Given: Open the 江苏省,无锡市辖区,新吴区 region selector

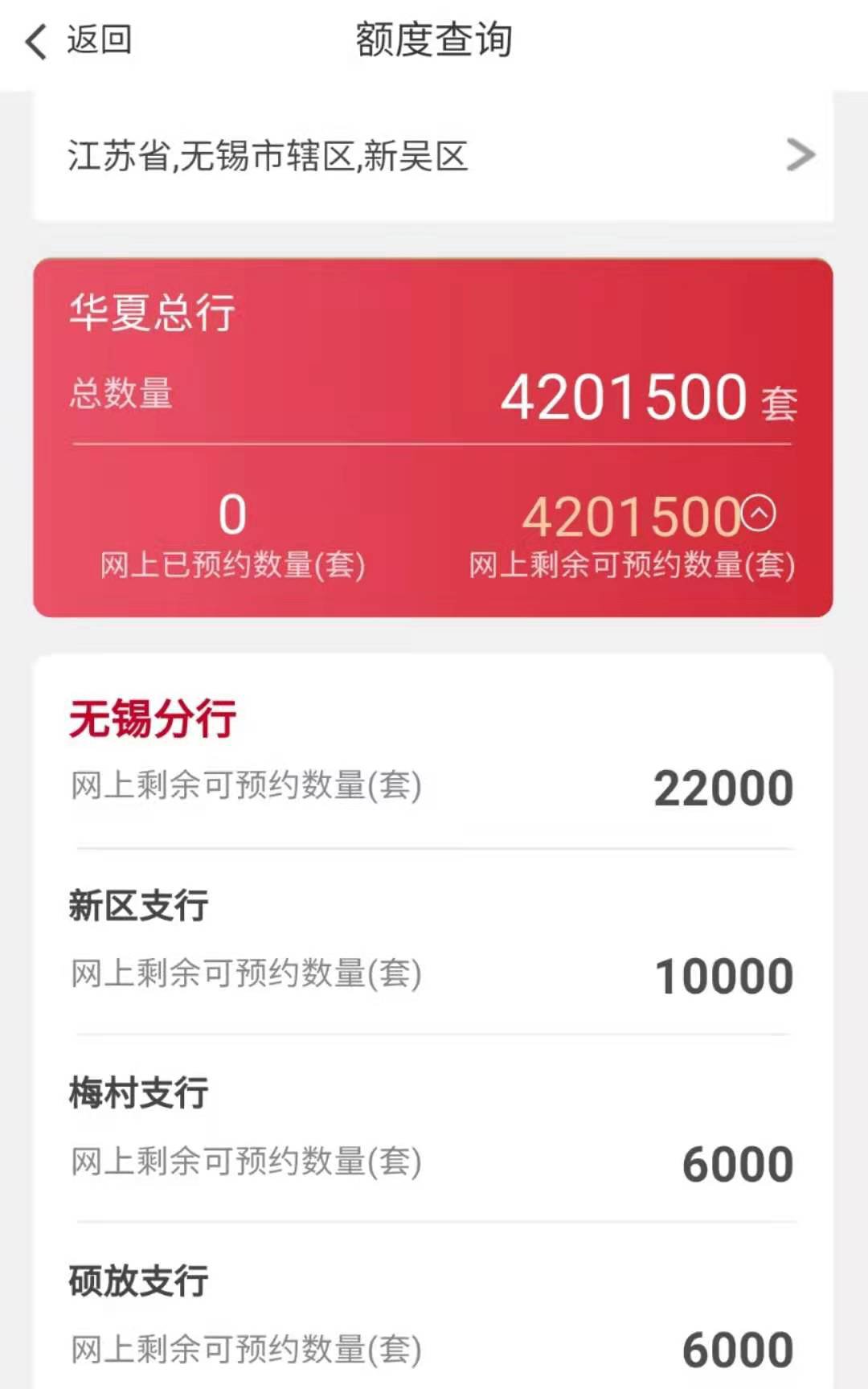Looking at the screenshot, I should [x=432, y=156].
